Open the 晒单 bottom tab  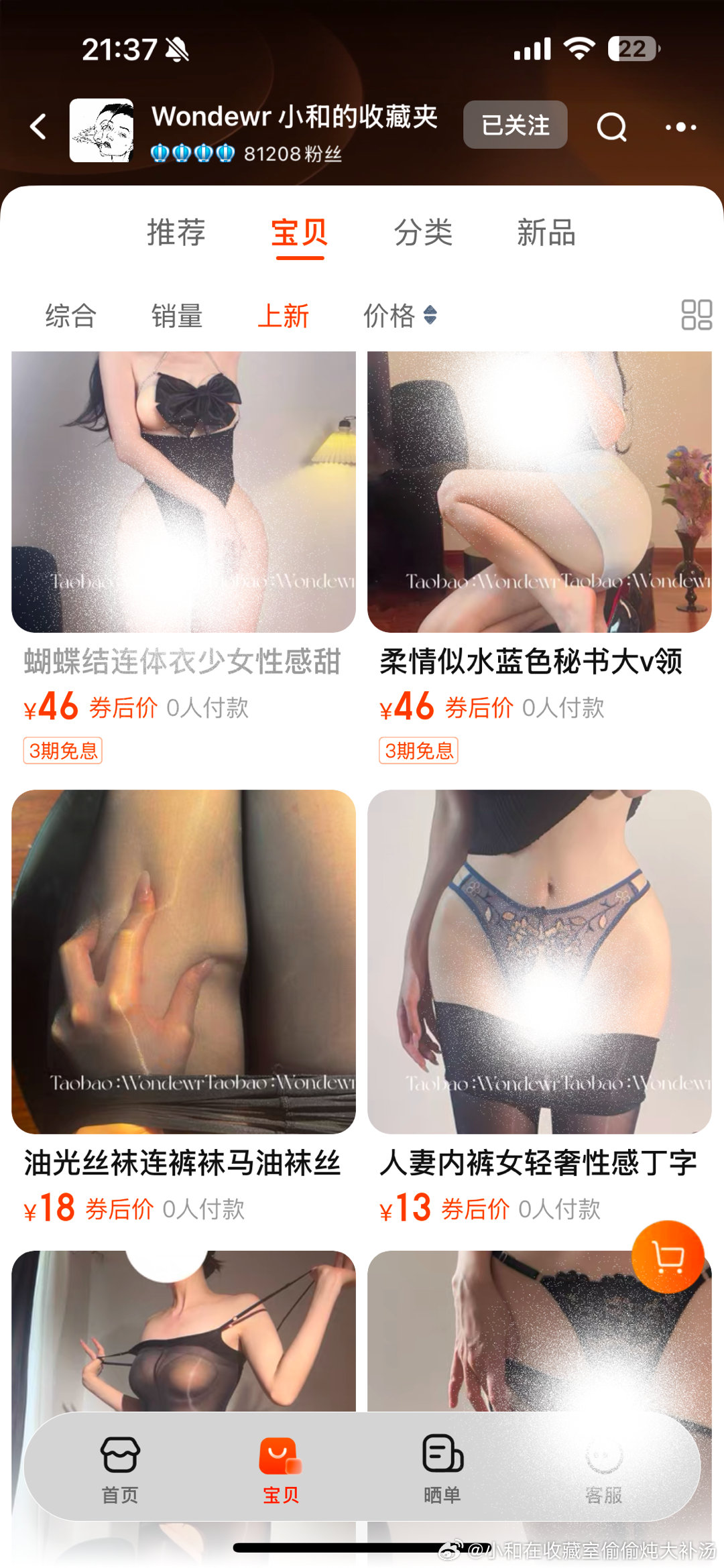442,1468
